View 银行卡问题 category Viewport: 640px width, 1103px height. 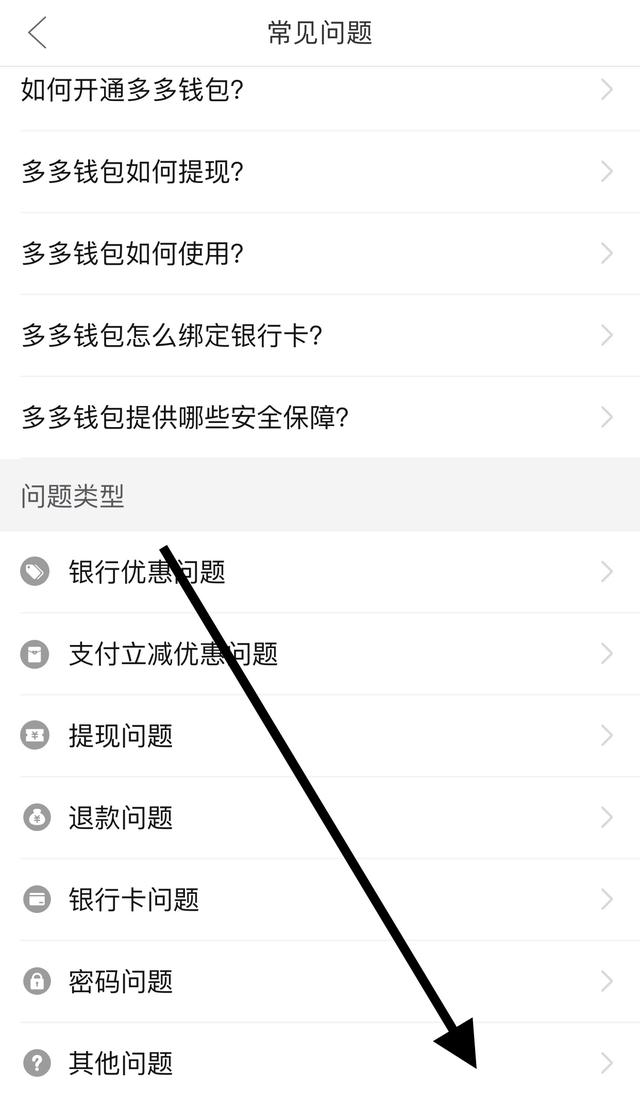click(320, 899)
